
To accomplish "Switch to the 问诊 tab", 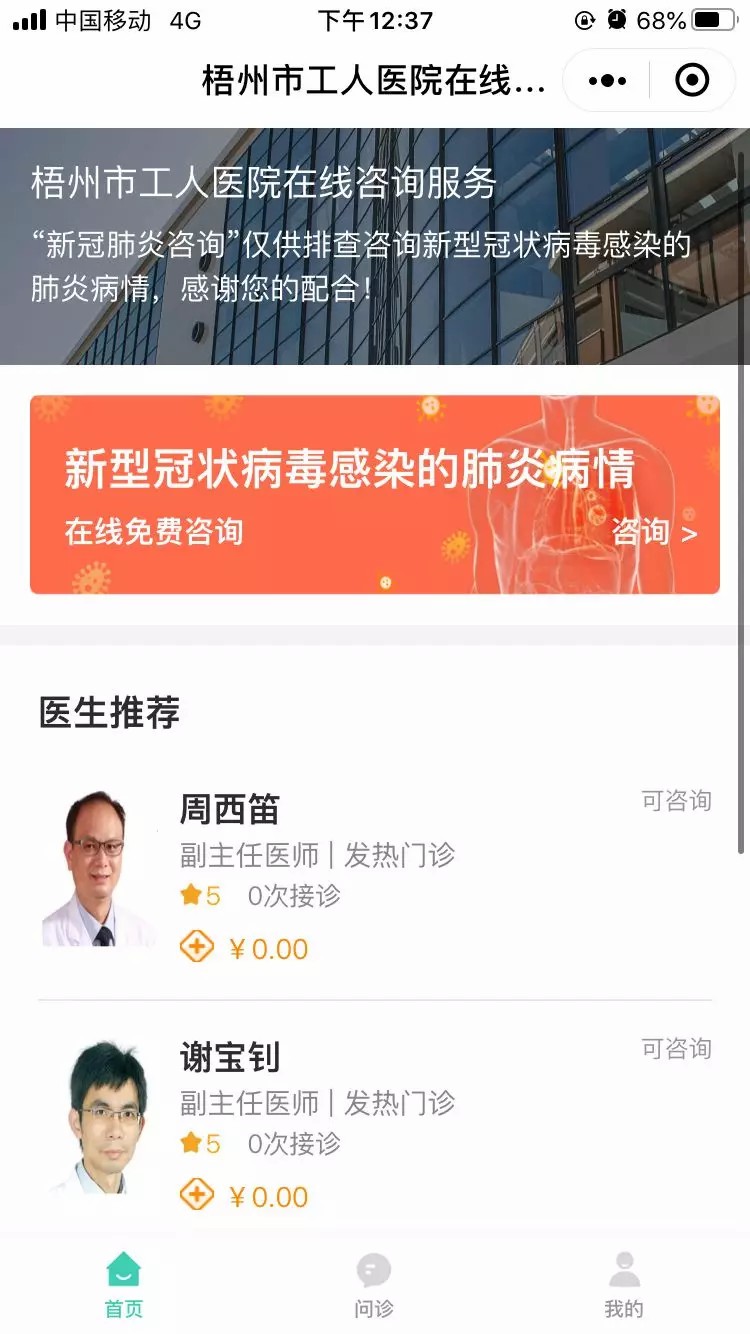I will coord(374,1286).
